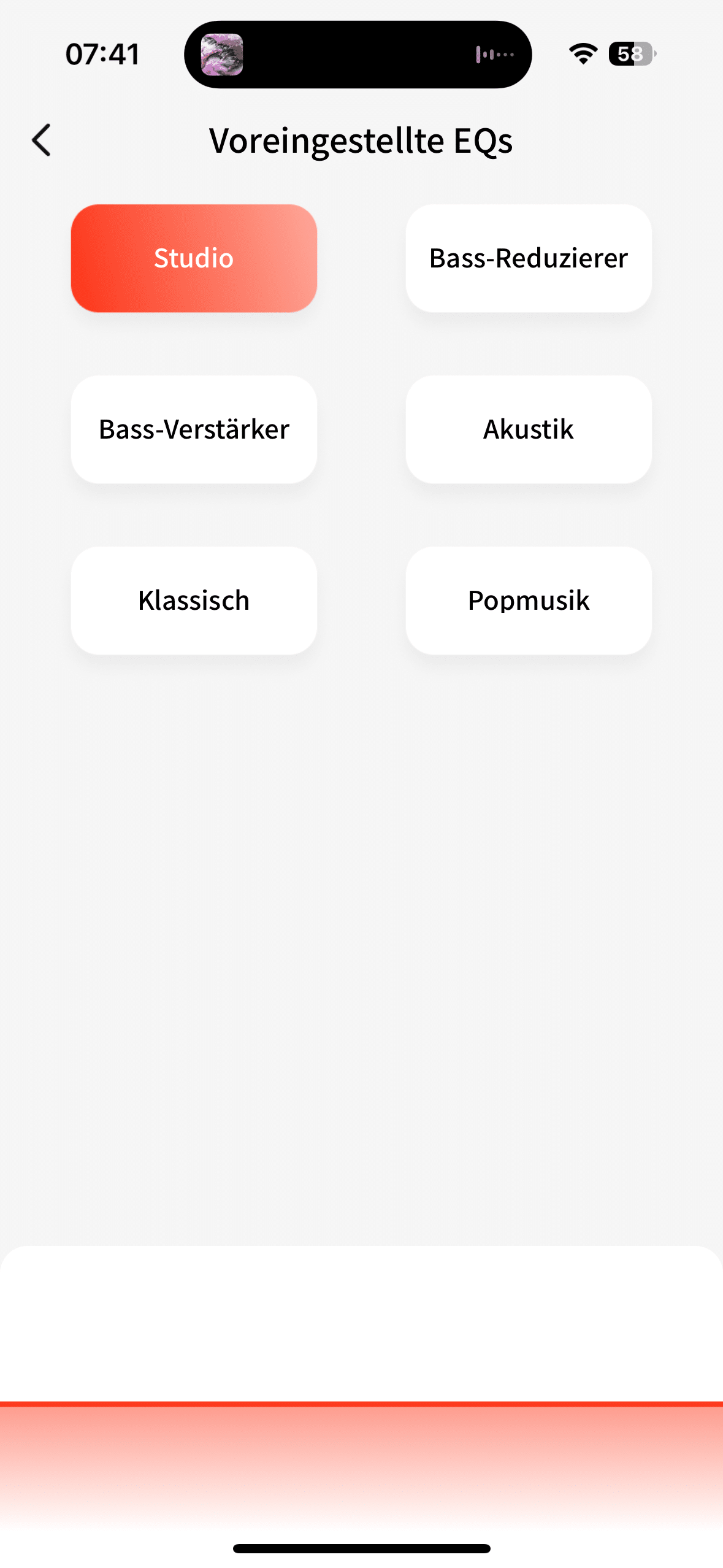This screenshot has height=1568, width=723.
Task: Pick the Klassisch EQ preset
Action: (x=194, y=601)
